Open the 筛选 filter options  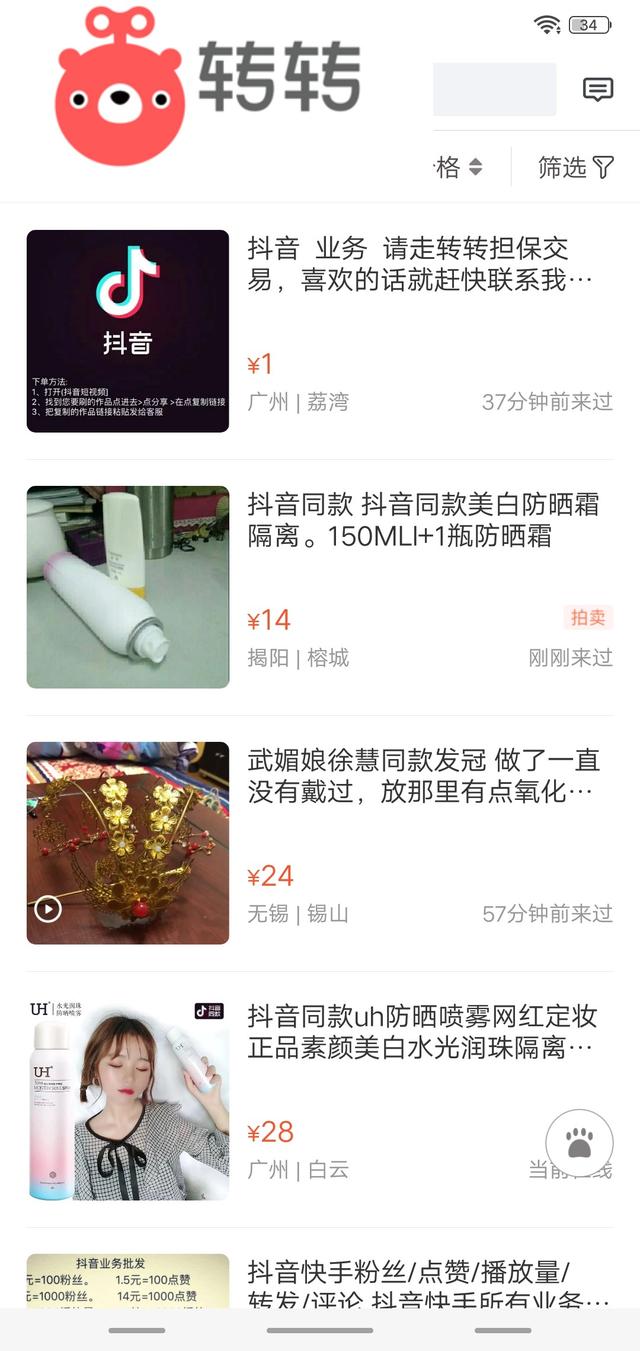click(576, 168)
